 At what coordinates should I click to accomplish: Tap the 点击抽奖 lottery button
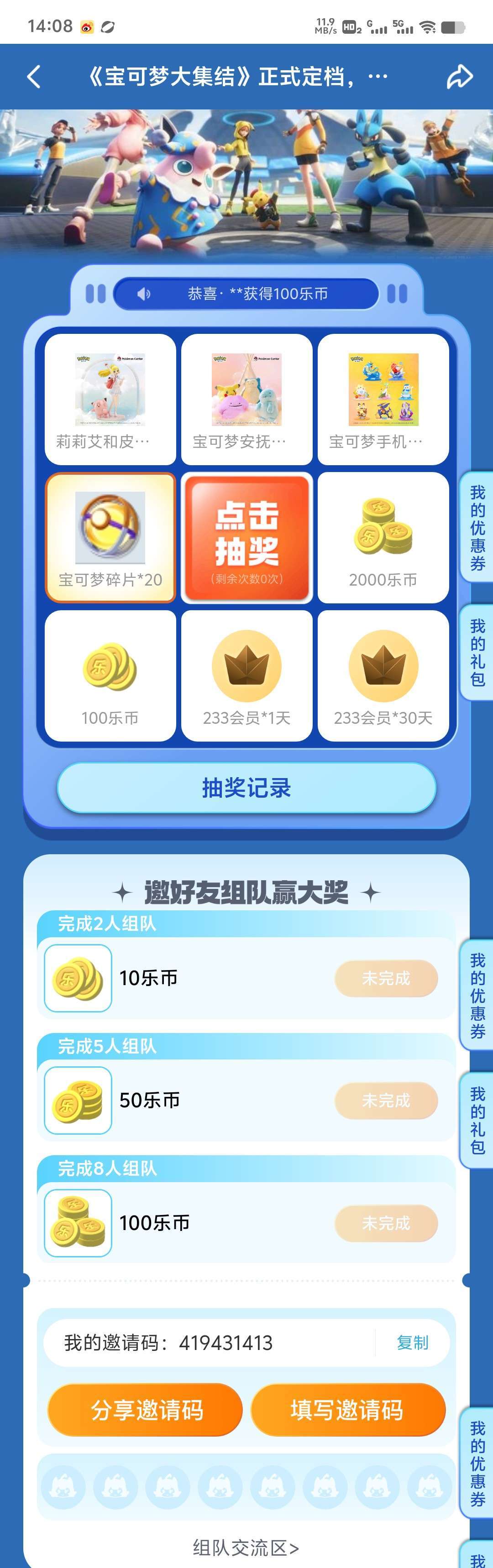(x=247, y=537)
